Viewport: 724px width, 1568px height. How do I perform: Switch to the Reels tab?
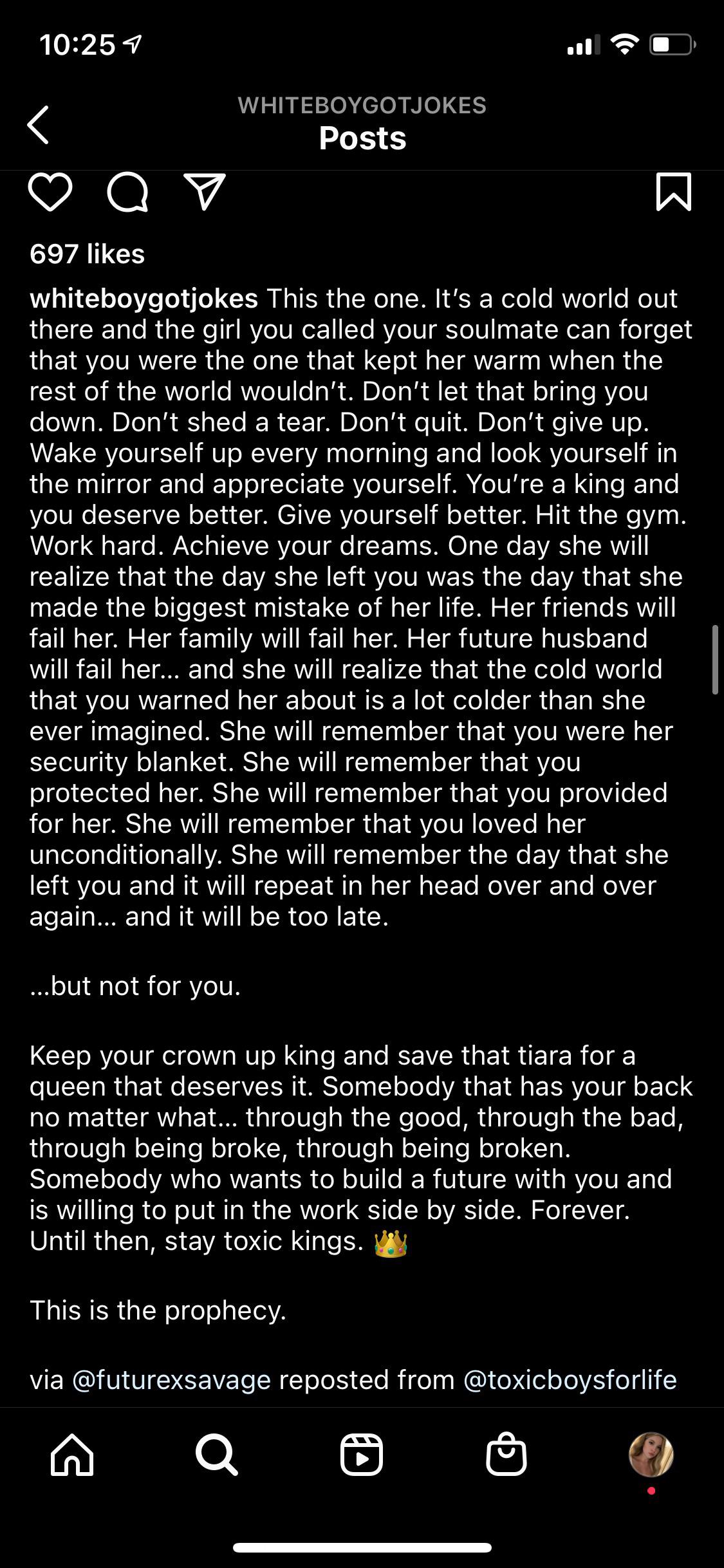point(362,1454)
